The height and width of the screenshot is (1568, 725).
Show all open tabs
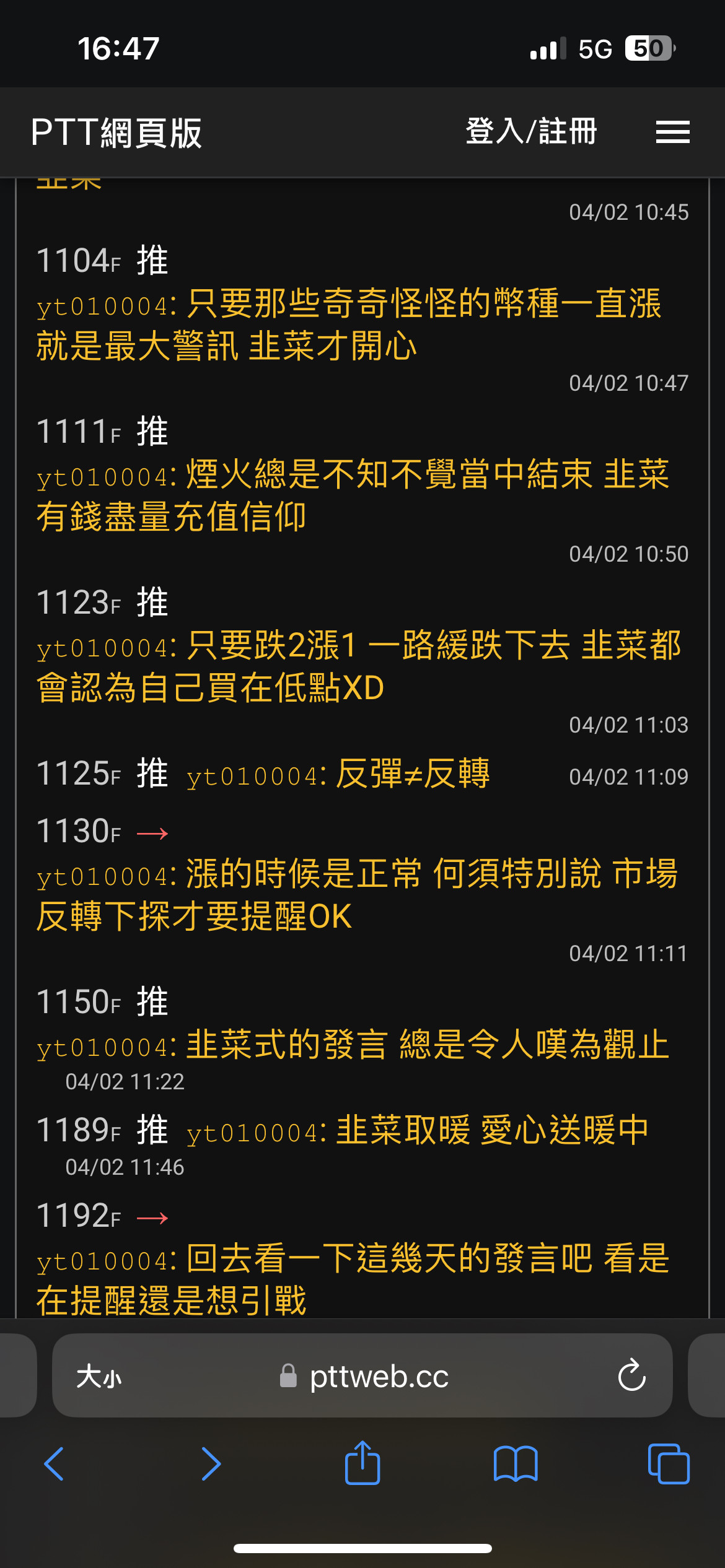click(669, 1464)
